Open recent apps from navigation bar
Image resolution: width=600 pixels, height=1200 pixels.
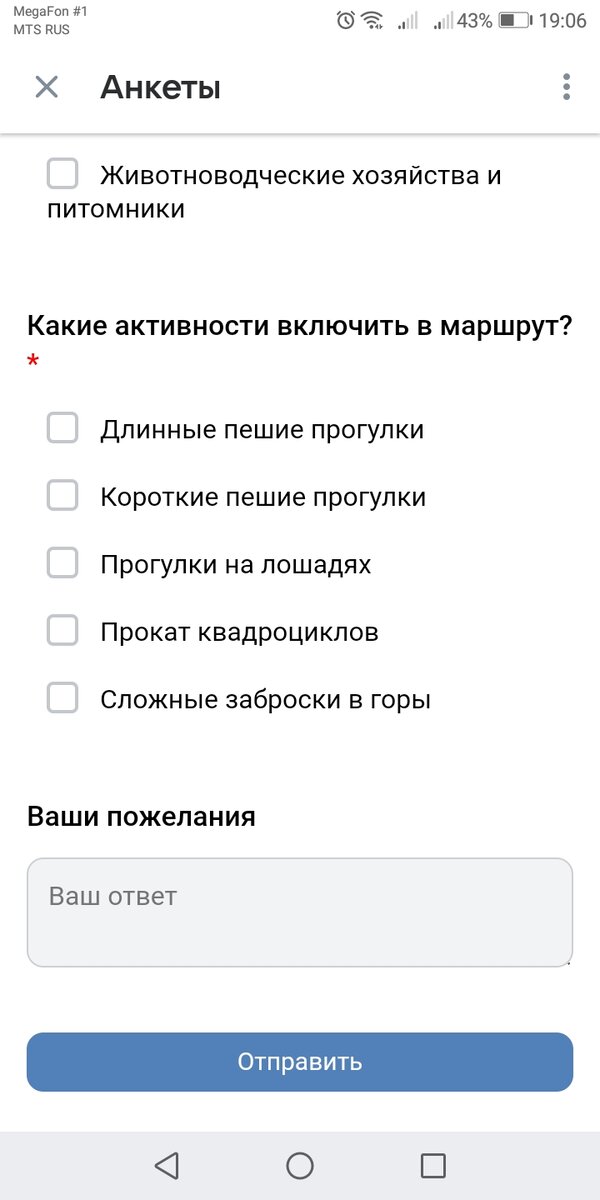point(433,1165)
